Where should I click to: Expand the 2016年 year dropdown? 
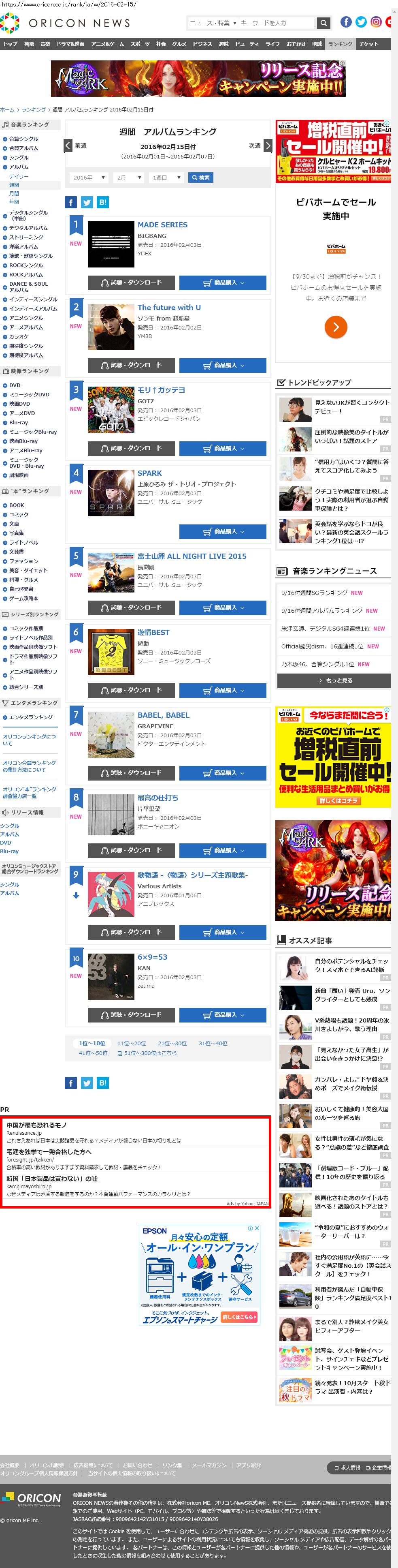(89, 178)
